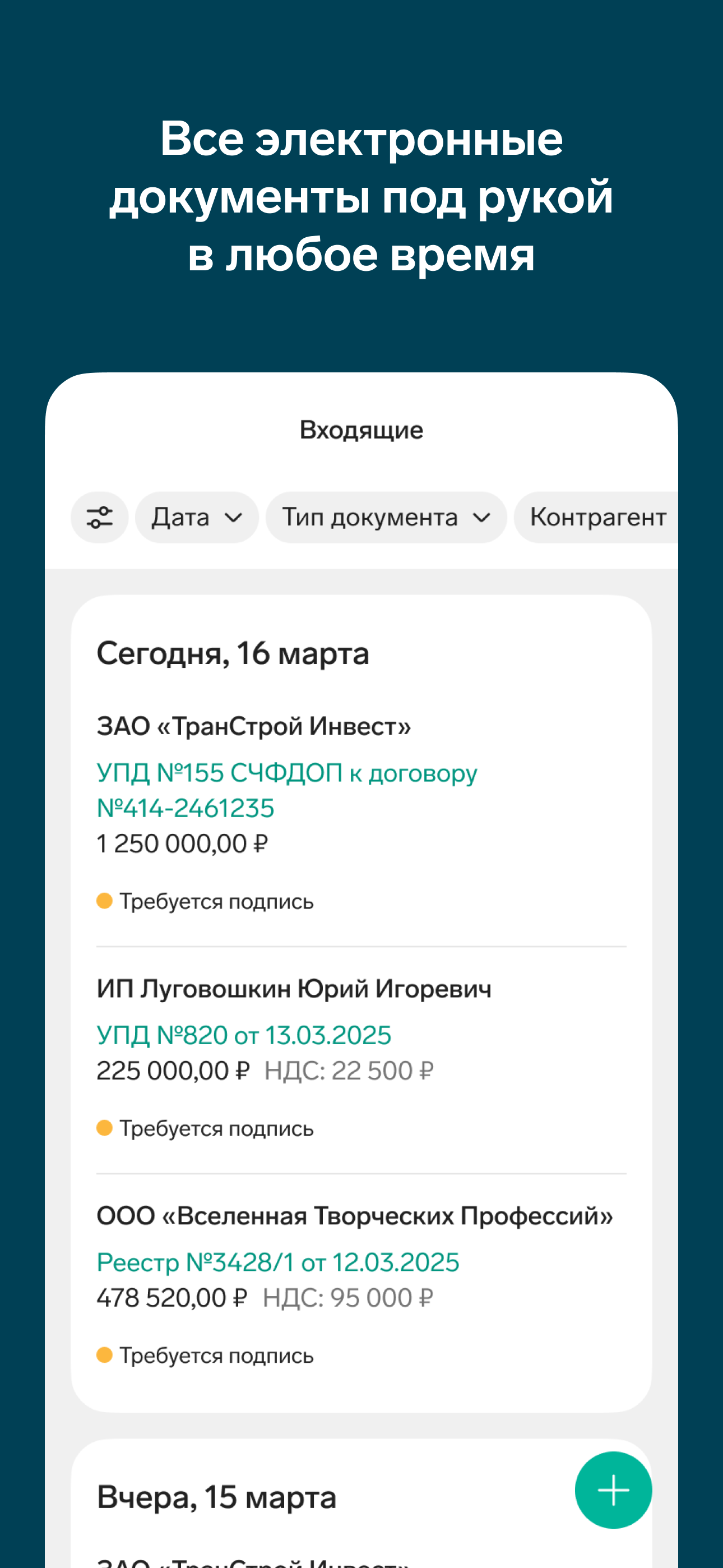Select the Сегодня, 16 марта section header
The width and height of the screenshot is (723, 1568).
click(x=233, y=654)
